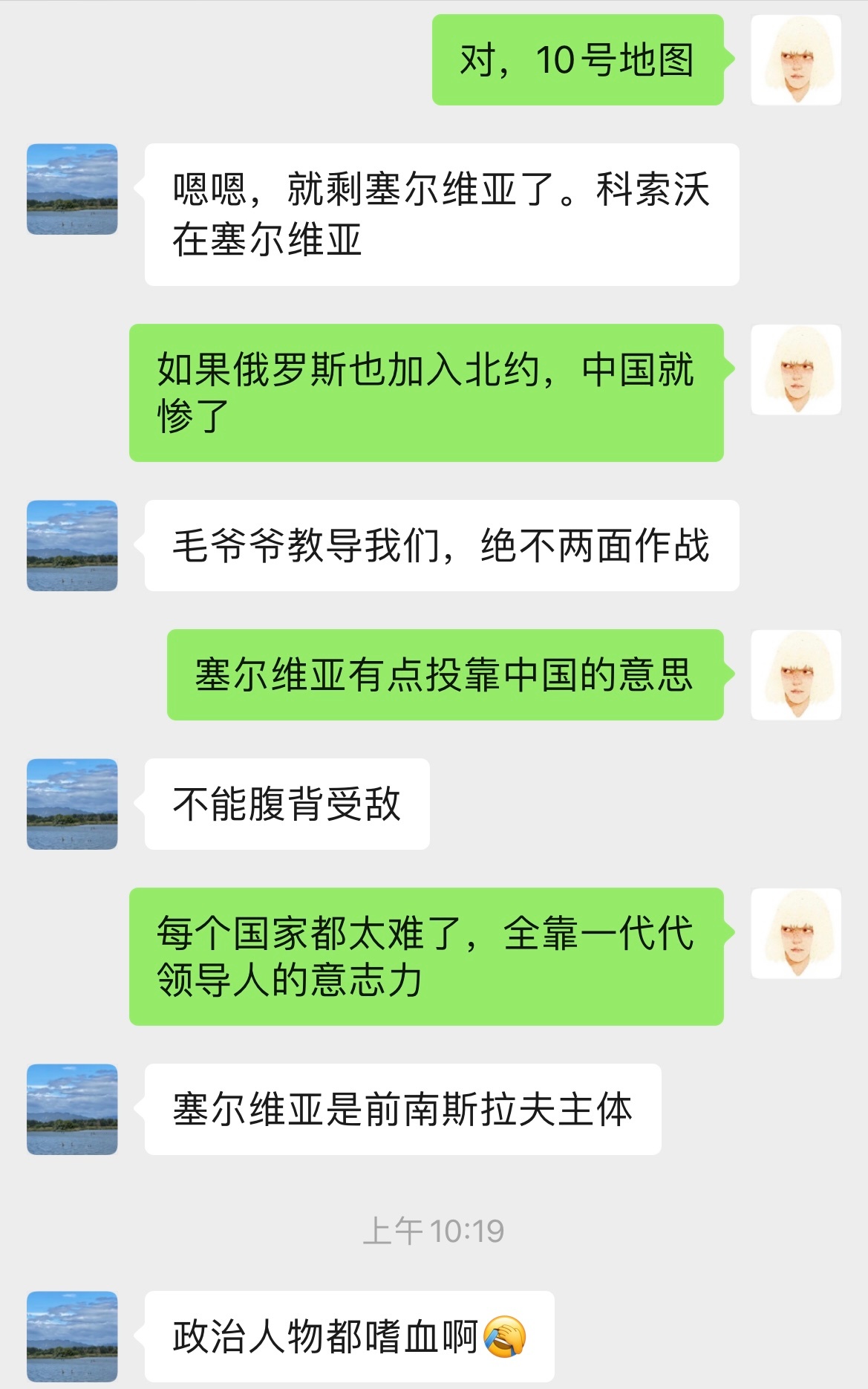Open contact avatar next to "毛爷爷教导我们"
868x1389 pixels.
pyautogui.click(x=72, y=546)
